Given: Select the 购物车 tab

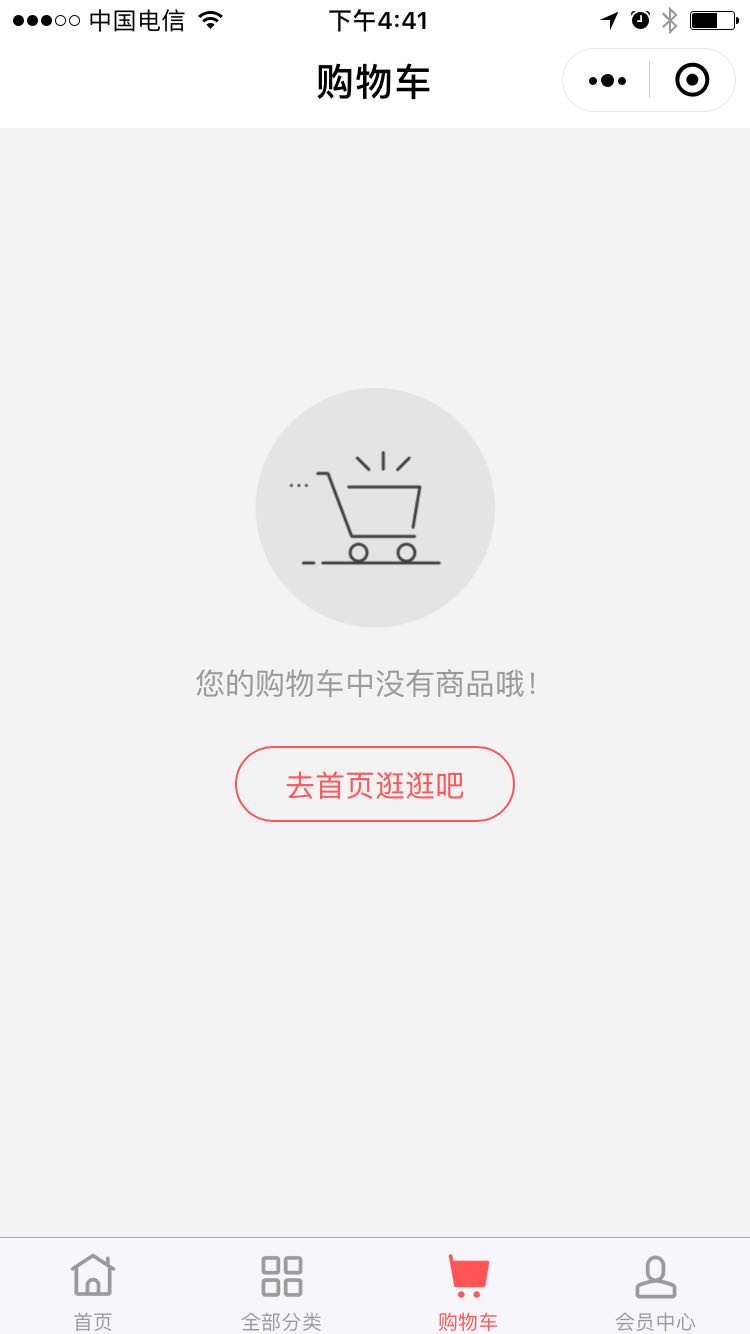Looking at the screenshot, I should [x=468, y=1290].
